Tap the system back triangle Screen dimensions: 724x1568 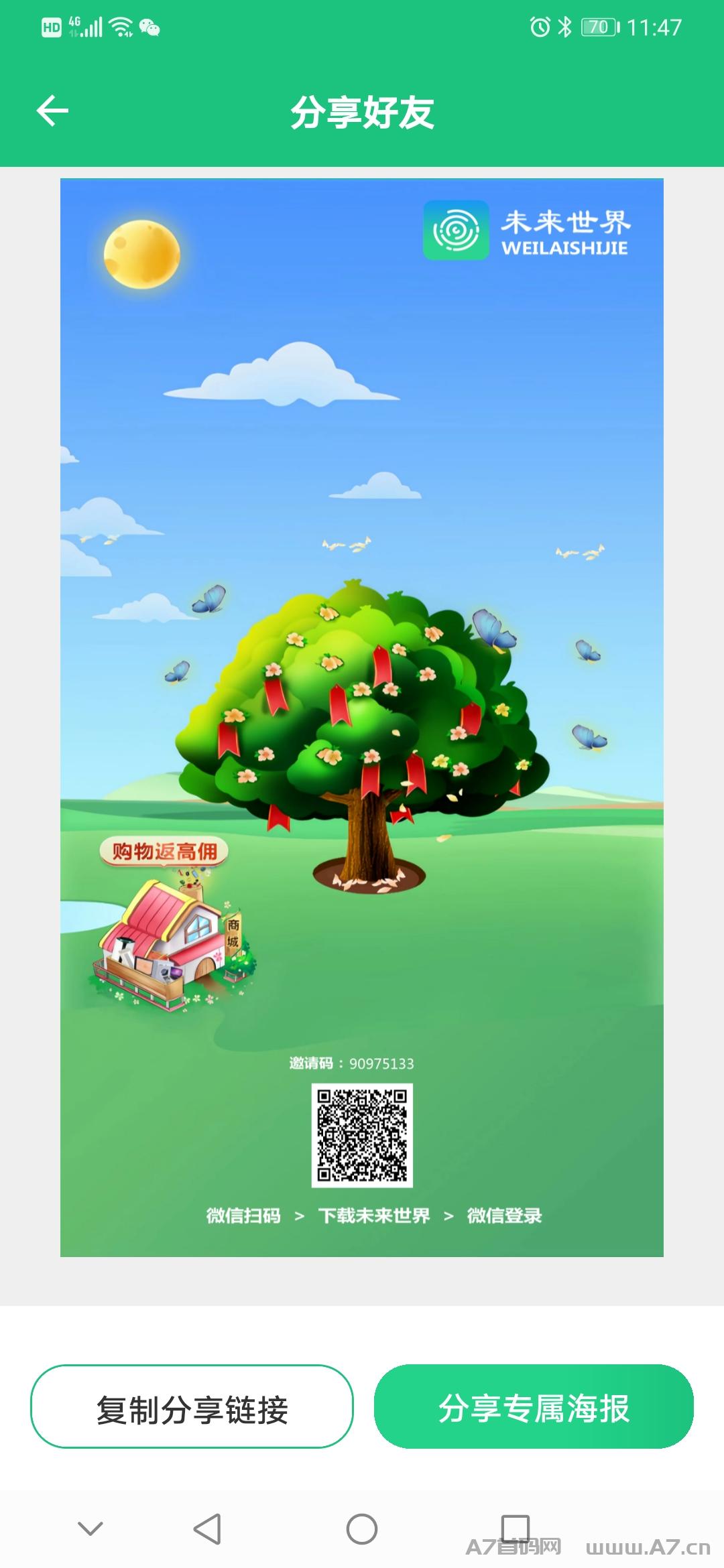point(207,1529)
